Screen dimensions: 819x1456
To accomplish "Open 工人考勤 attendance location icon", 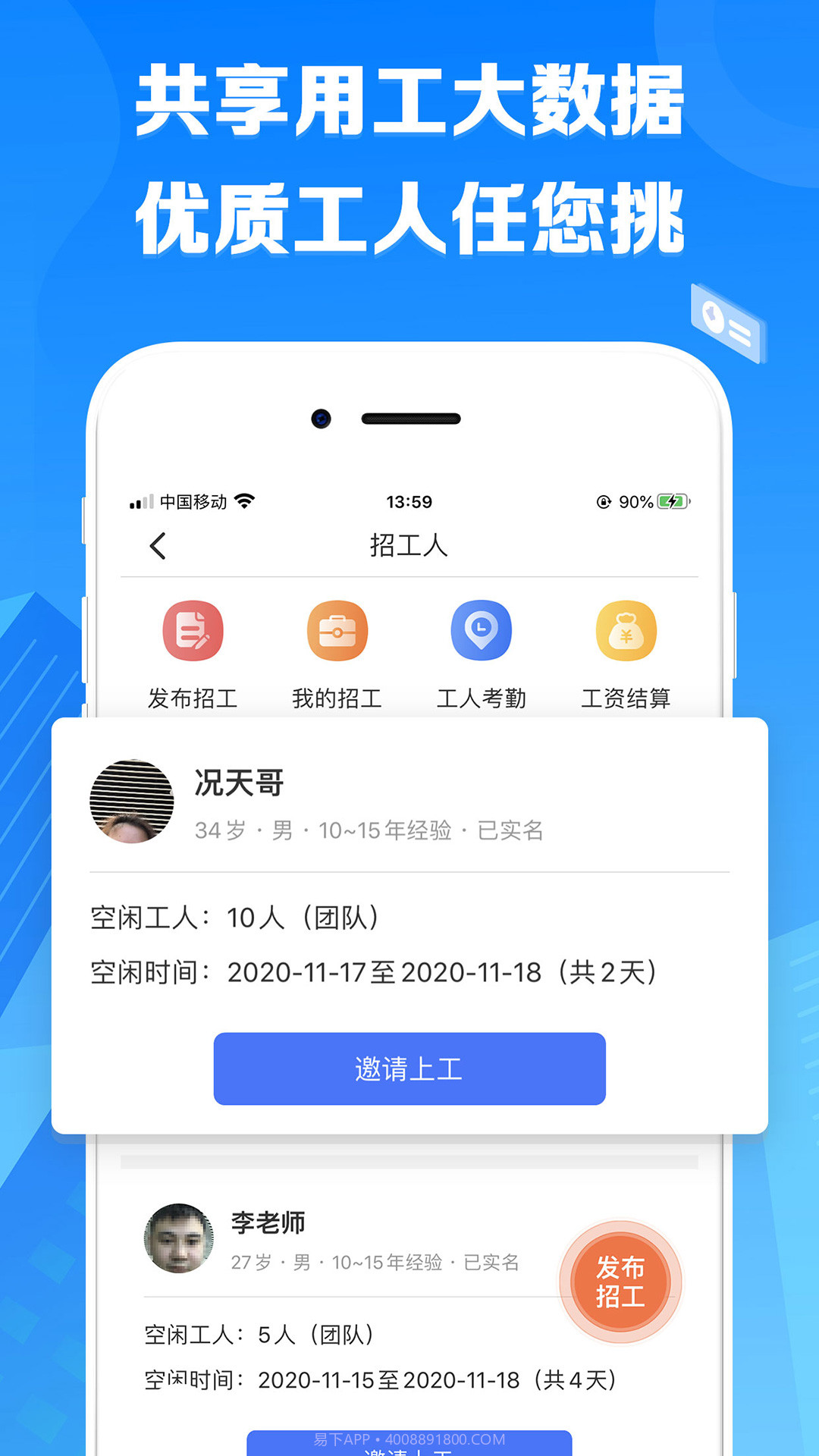I will 482,629.
